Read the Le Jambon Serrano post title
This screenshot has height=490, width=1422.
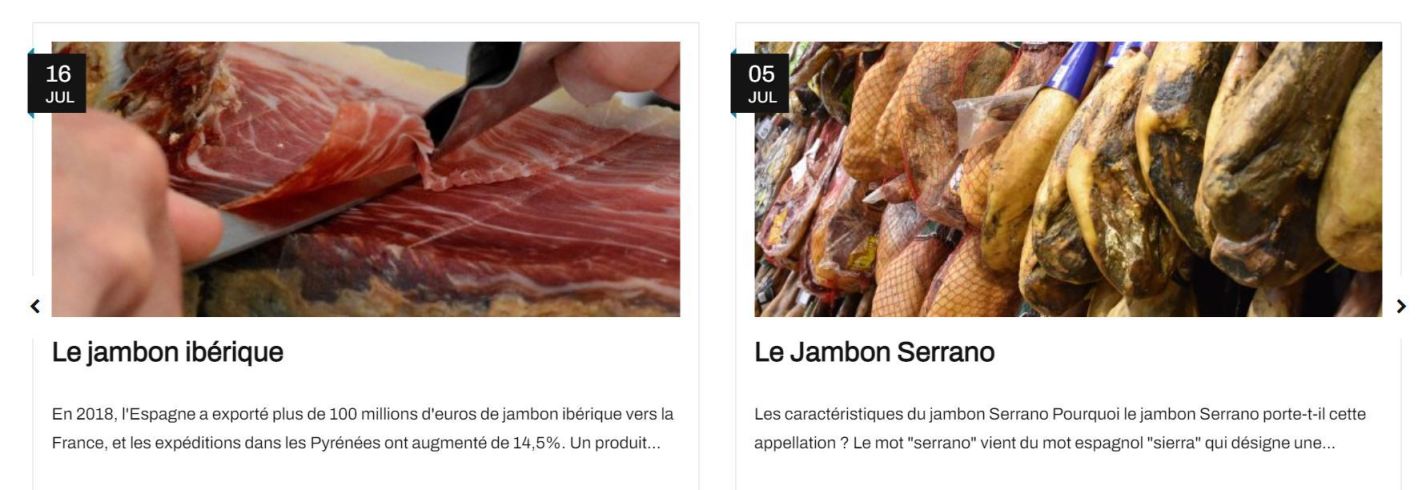point(874,352)
